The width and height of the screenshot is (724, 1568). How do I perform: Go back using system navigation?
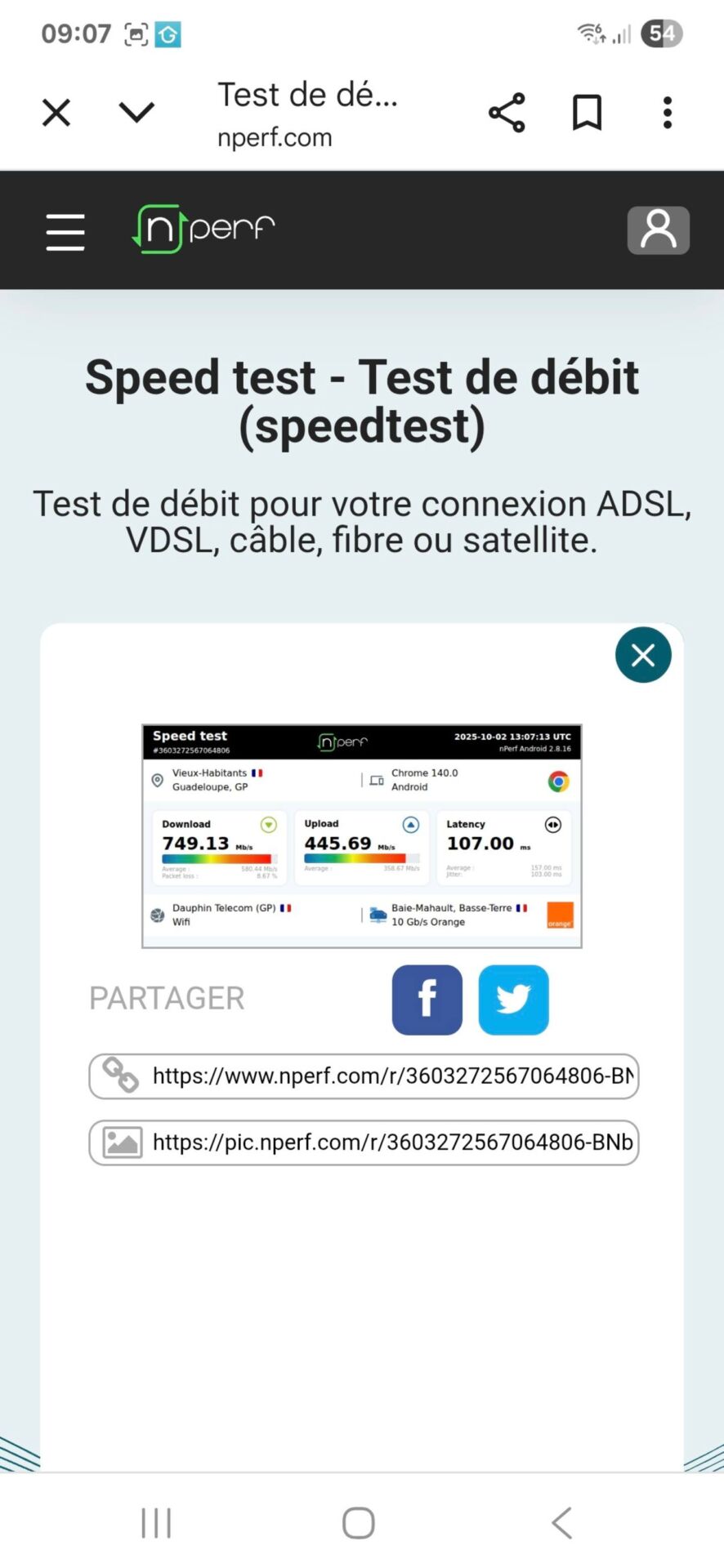(562, 1523)
